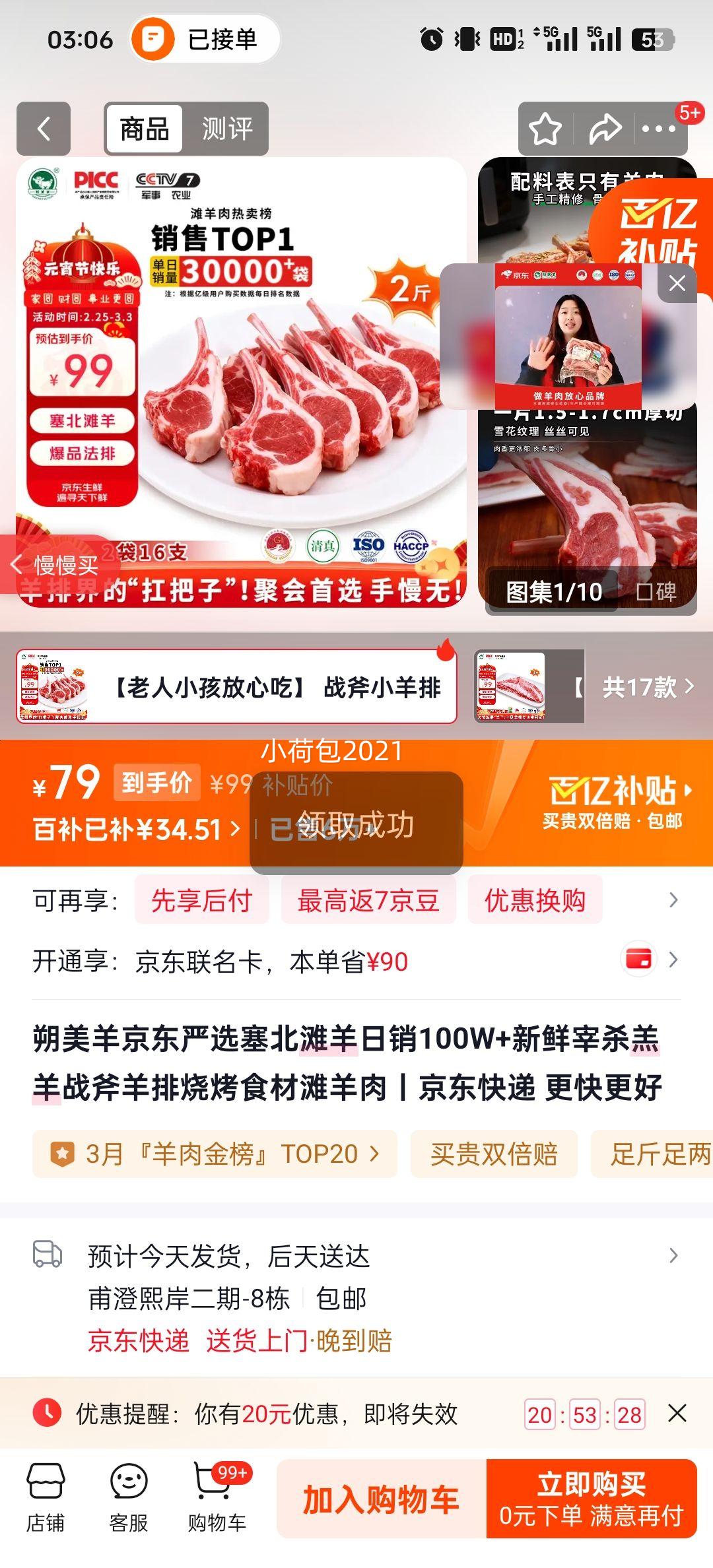Share this product listing
Viewport: 713px width, 1568px height.
(x=605, y=129)
